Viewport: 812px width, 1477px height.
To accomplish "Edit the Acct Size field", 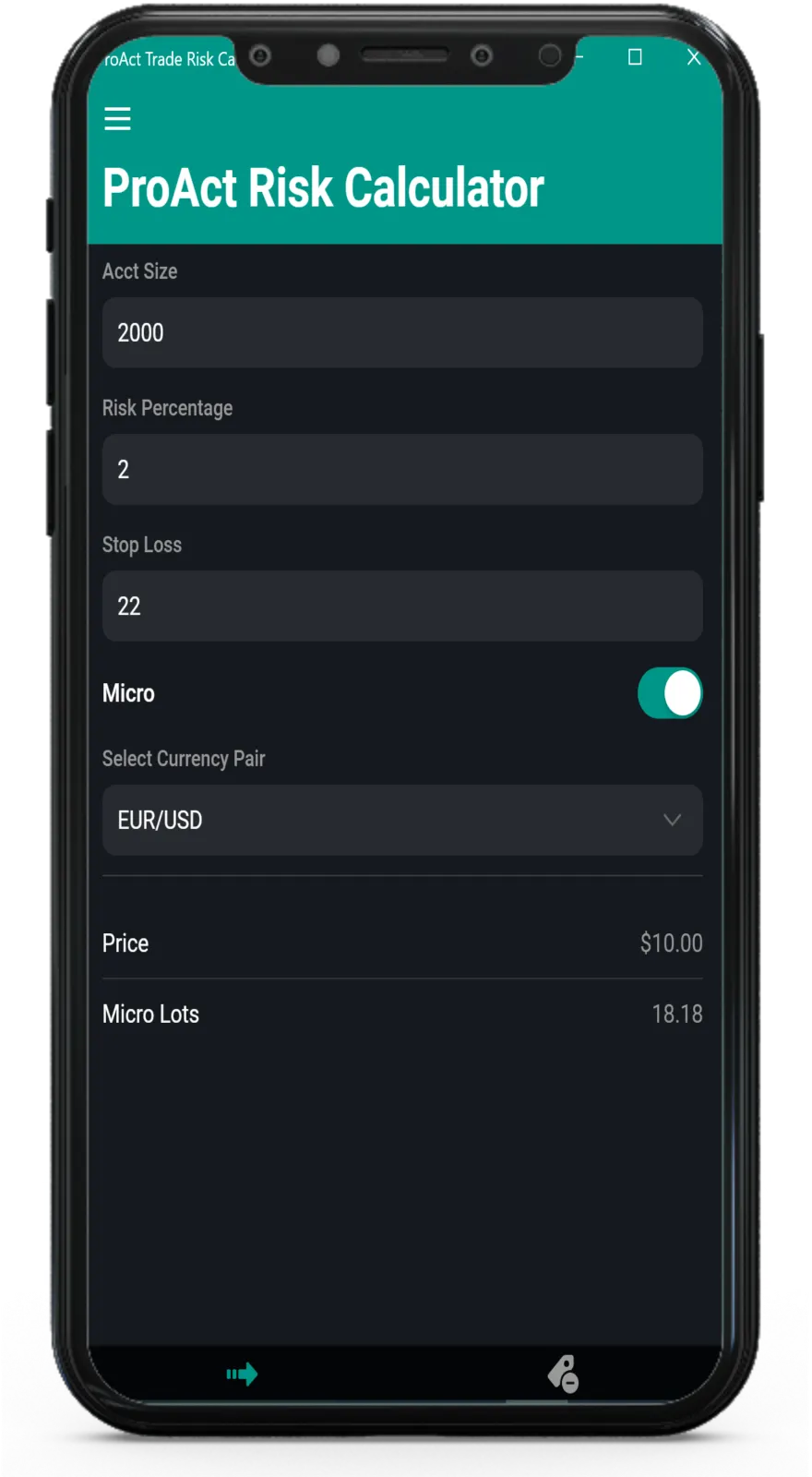I will [x=402, y=332].
